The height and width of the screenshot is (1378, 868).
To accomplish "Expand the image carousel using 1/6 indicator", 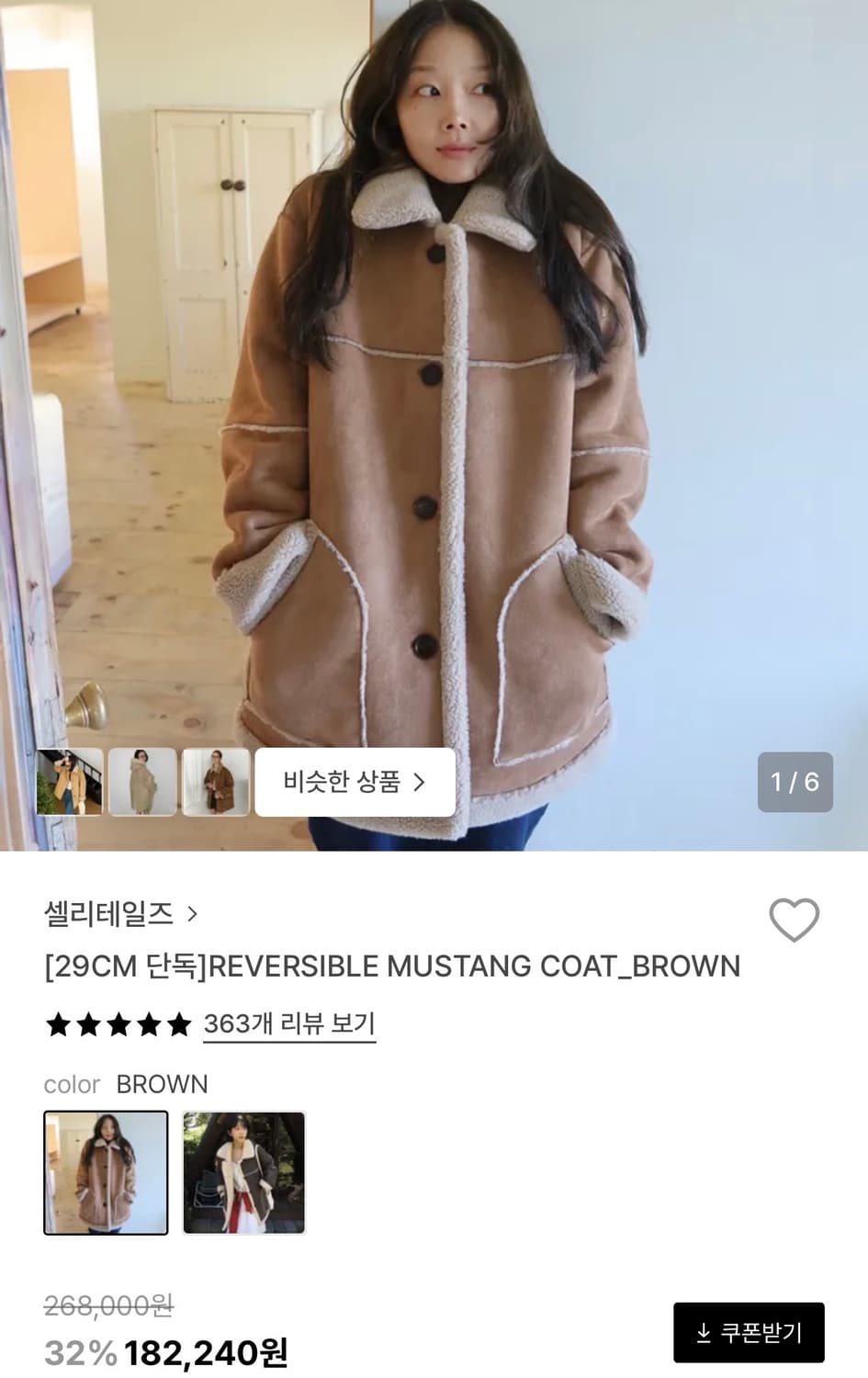I will [795, 782].
